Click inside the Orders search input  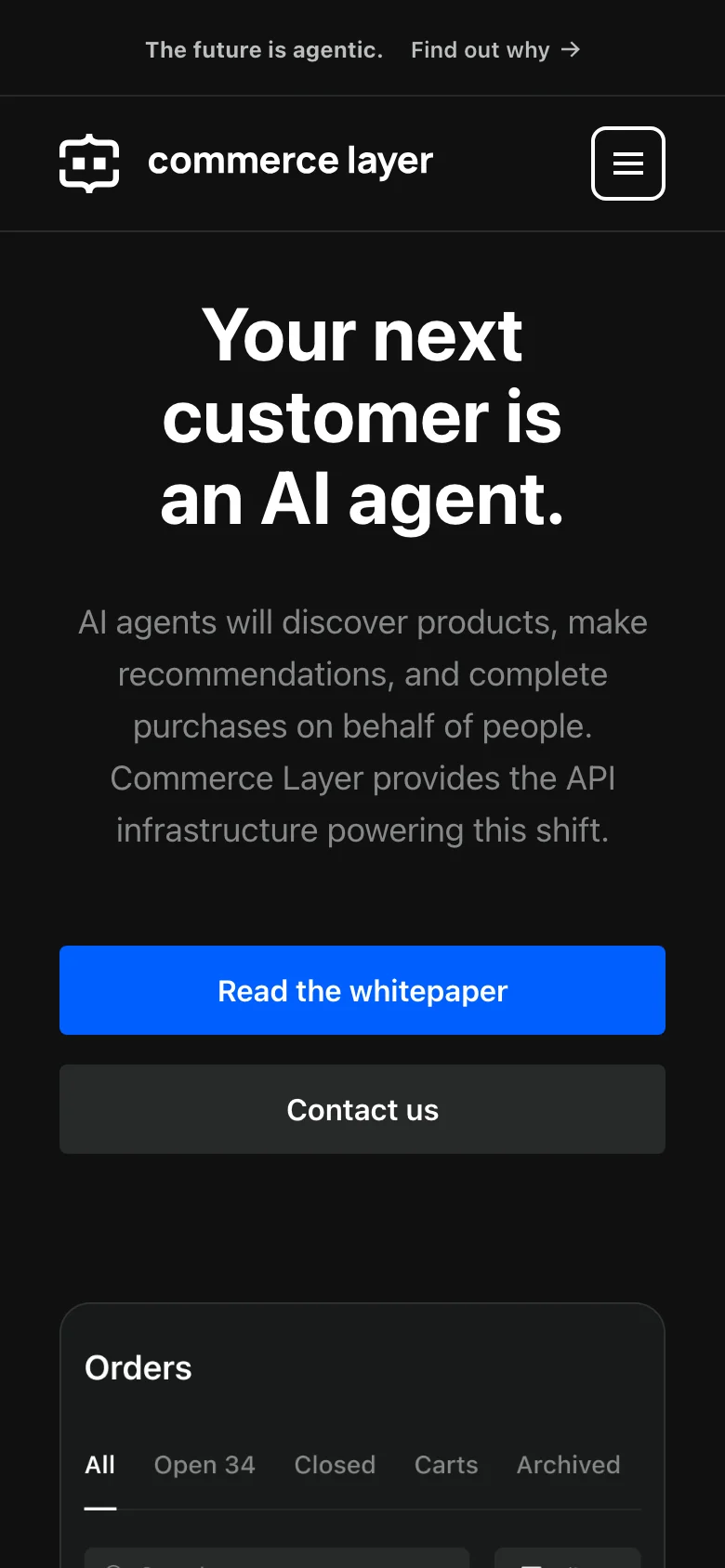[x=276, y=1562]
